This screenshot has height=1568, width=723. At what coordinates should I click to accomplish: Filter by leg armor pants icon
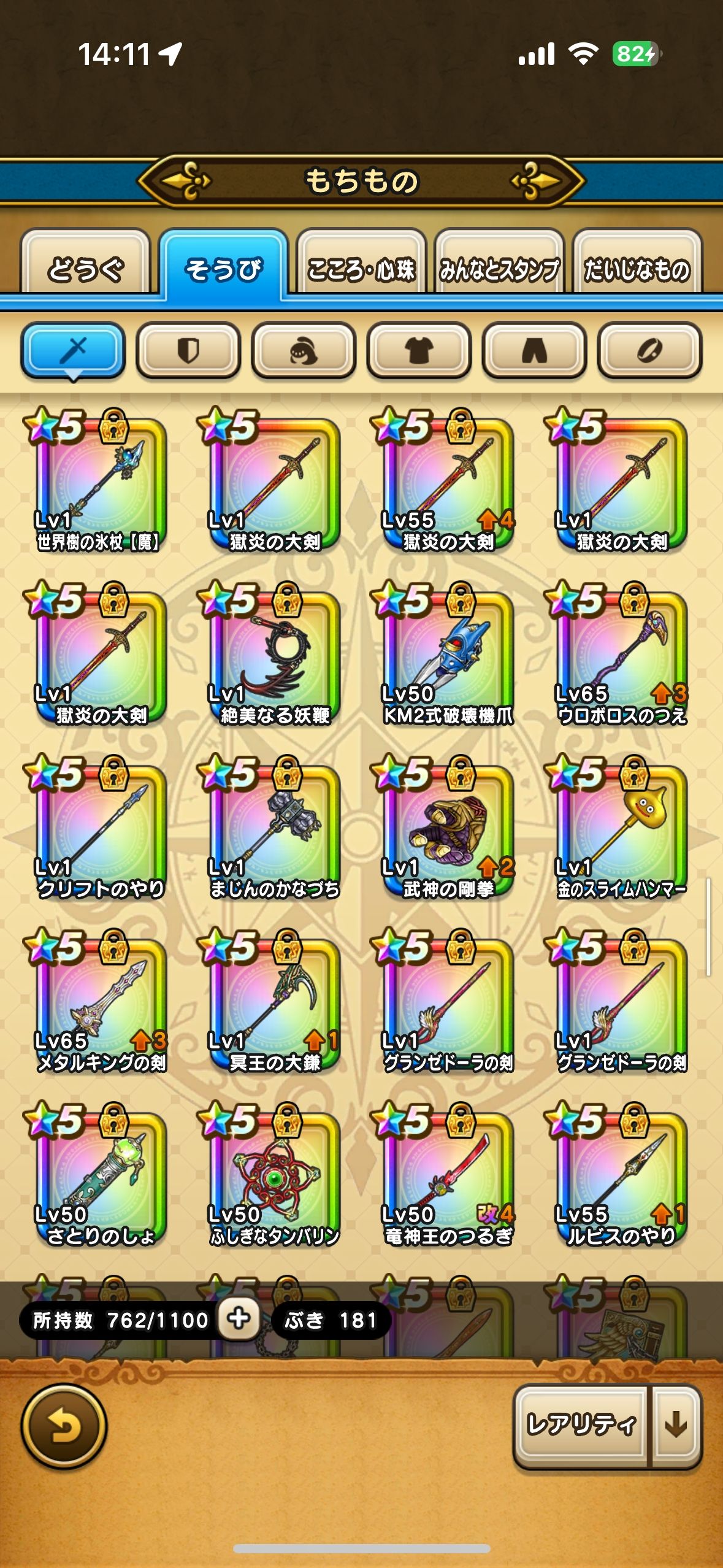coord(534,350)
